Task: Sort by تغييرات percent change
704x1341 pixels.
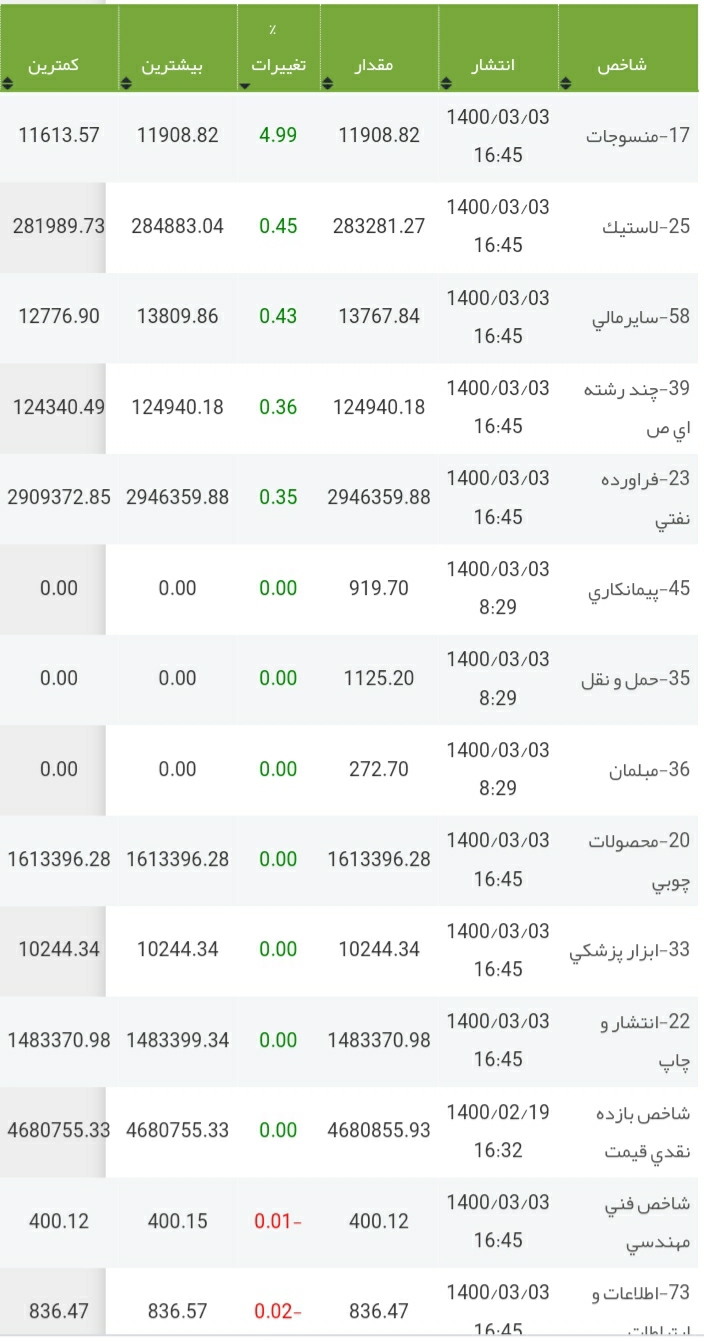Action: (278, 65)
